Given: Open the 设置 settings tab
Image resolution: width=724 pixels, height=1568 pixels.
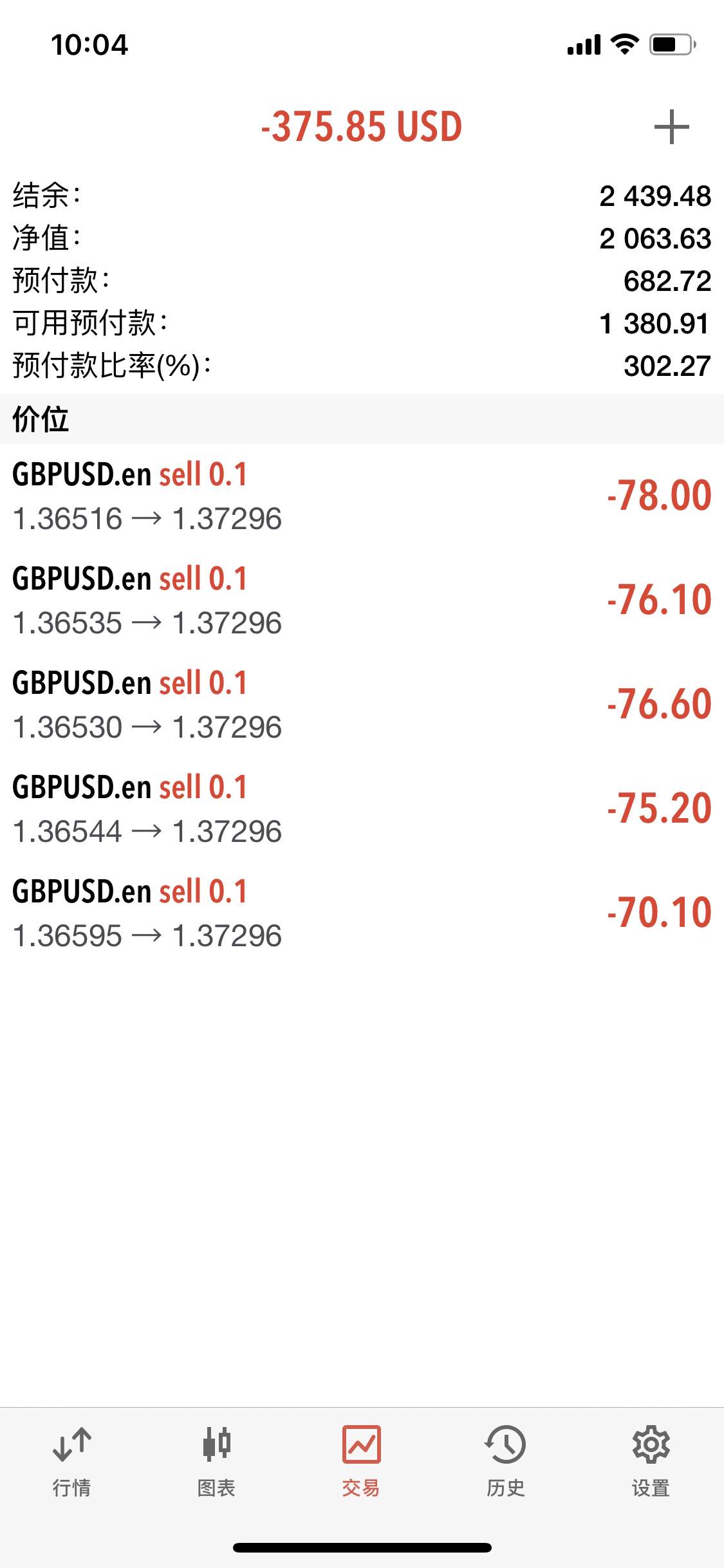Looking at the screenshot, I should (x=651, y=1461).
